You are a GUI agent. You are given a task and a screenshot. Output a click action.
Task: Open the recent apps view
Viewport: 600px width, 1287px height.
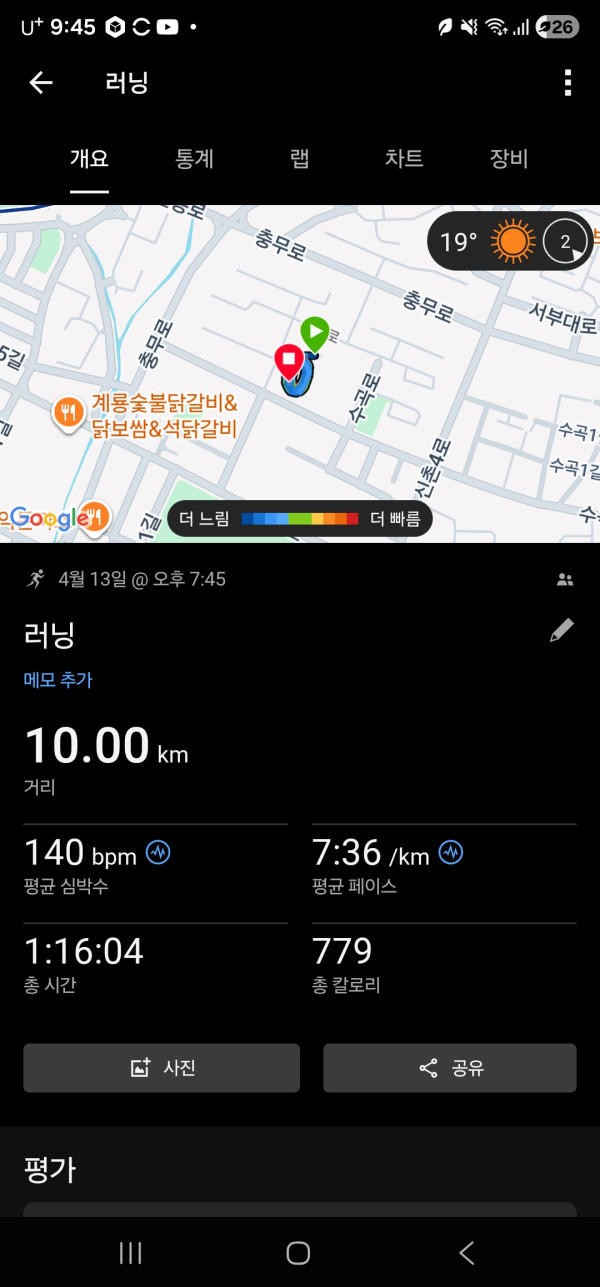coord(131,1252)
